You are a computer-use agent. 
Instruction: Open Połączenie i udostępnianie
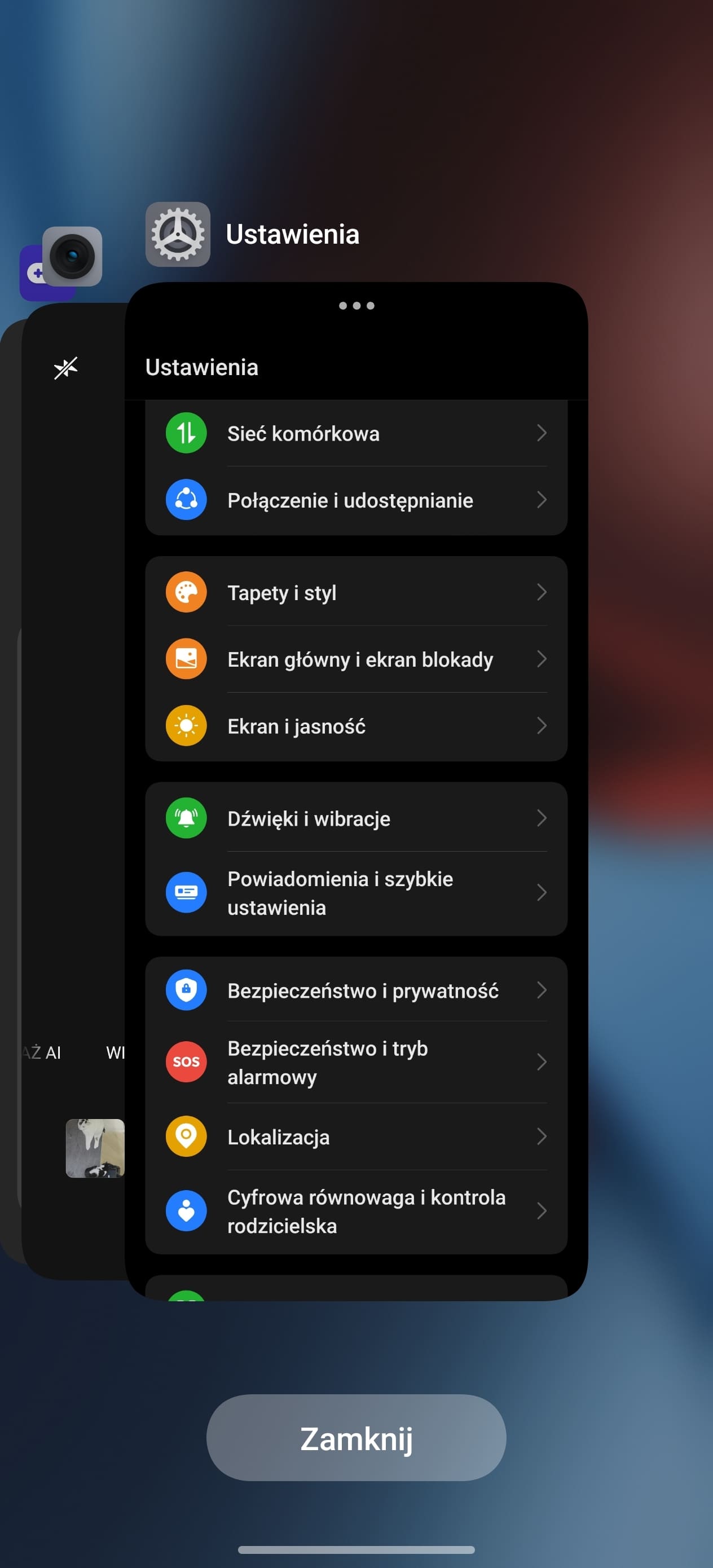coord(356,500)
